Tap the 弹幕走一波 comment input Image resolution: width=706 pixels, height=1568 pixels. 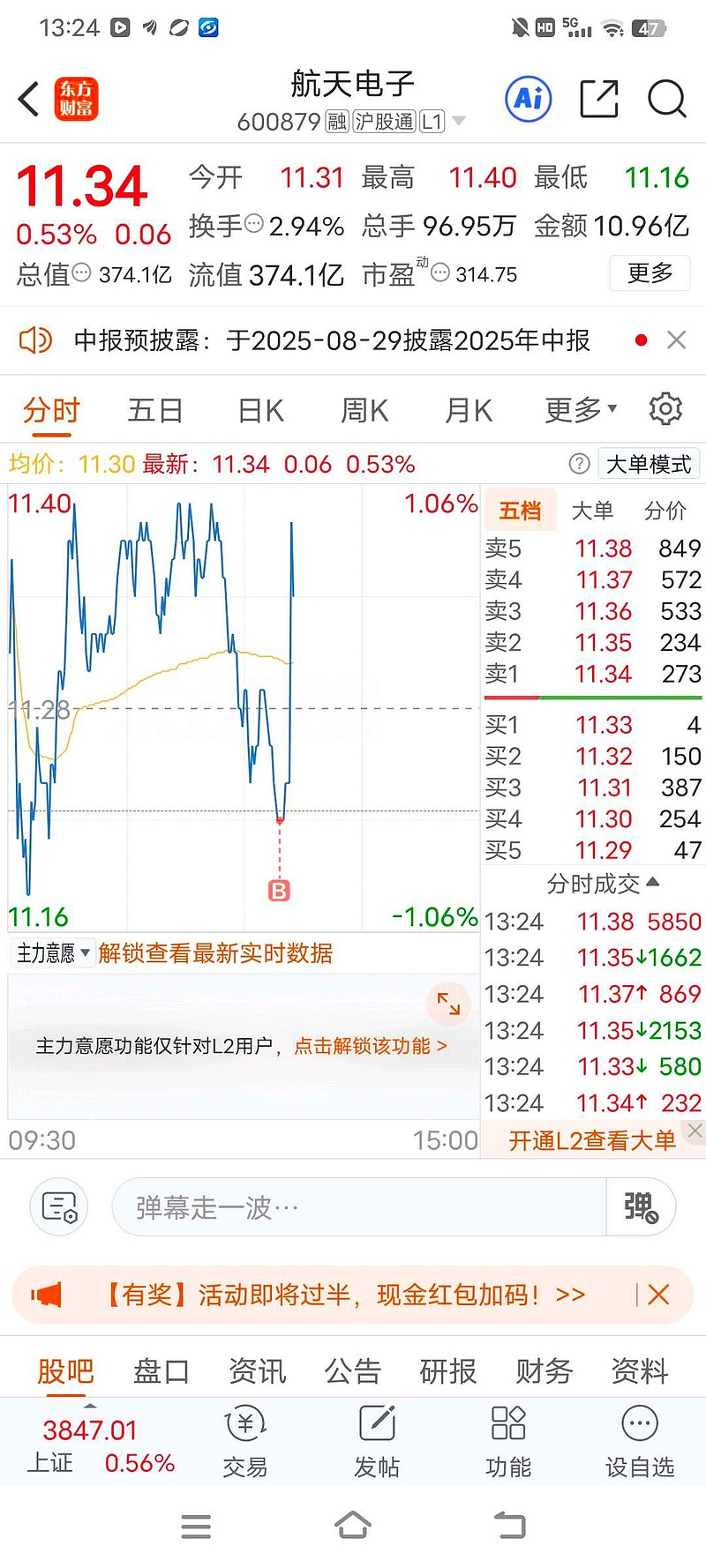[x=359, y=1207]
